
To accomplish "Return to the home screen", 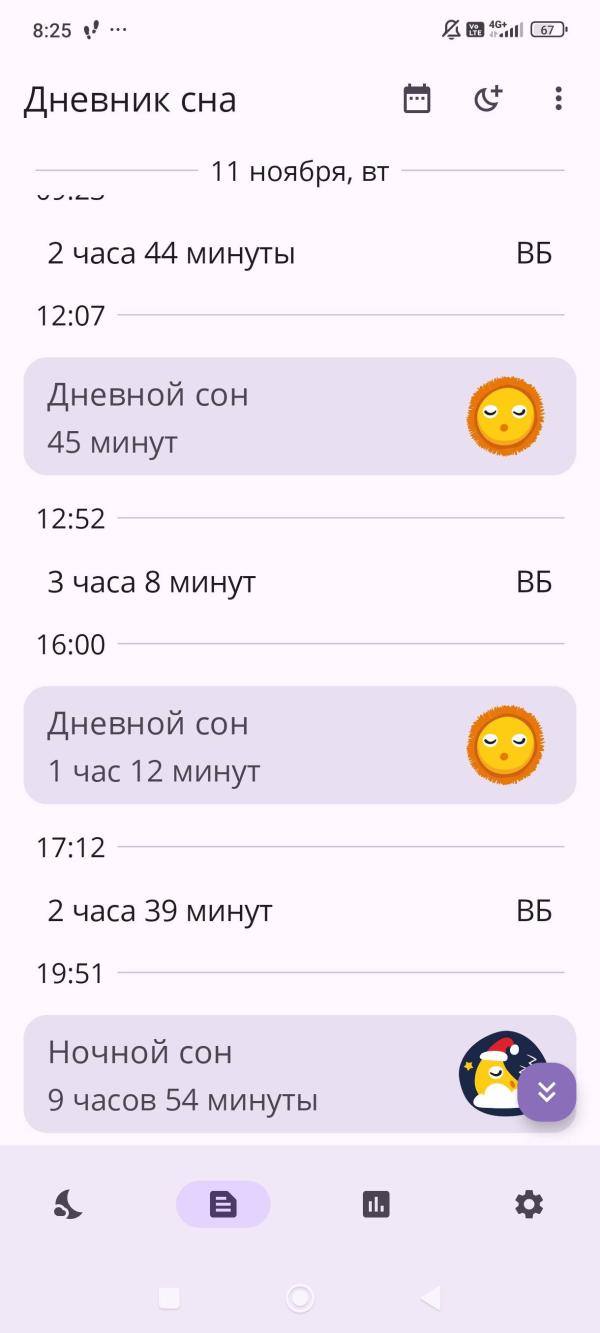I will coord(300,1298).
